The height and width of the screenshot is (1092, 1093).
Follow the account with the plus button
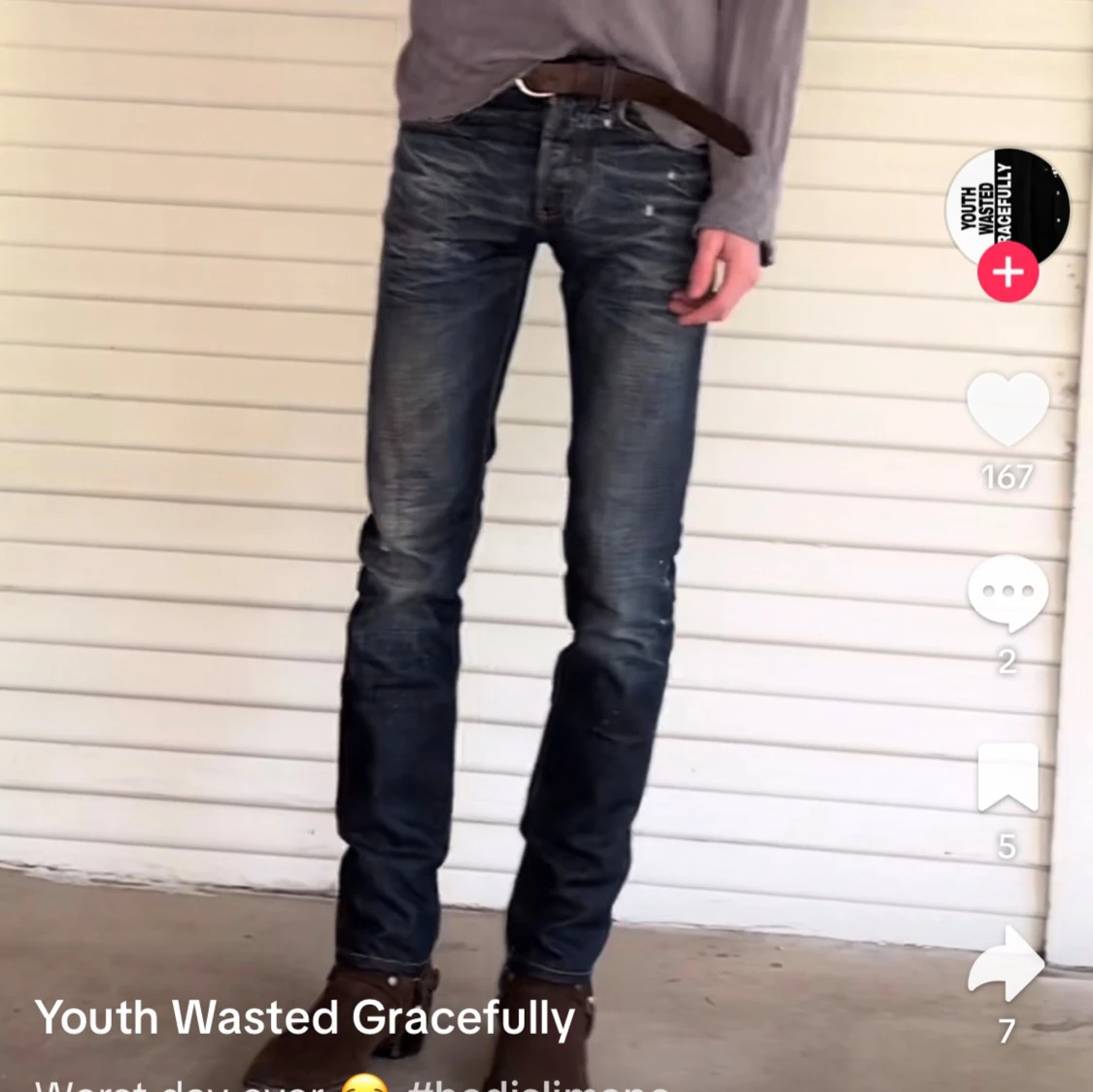pos(1008,272)
